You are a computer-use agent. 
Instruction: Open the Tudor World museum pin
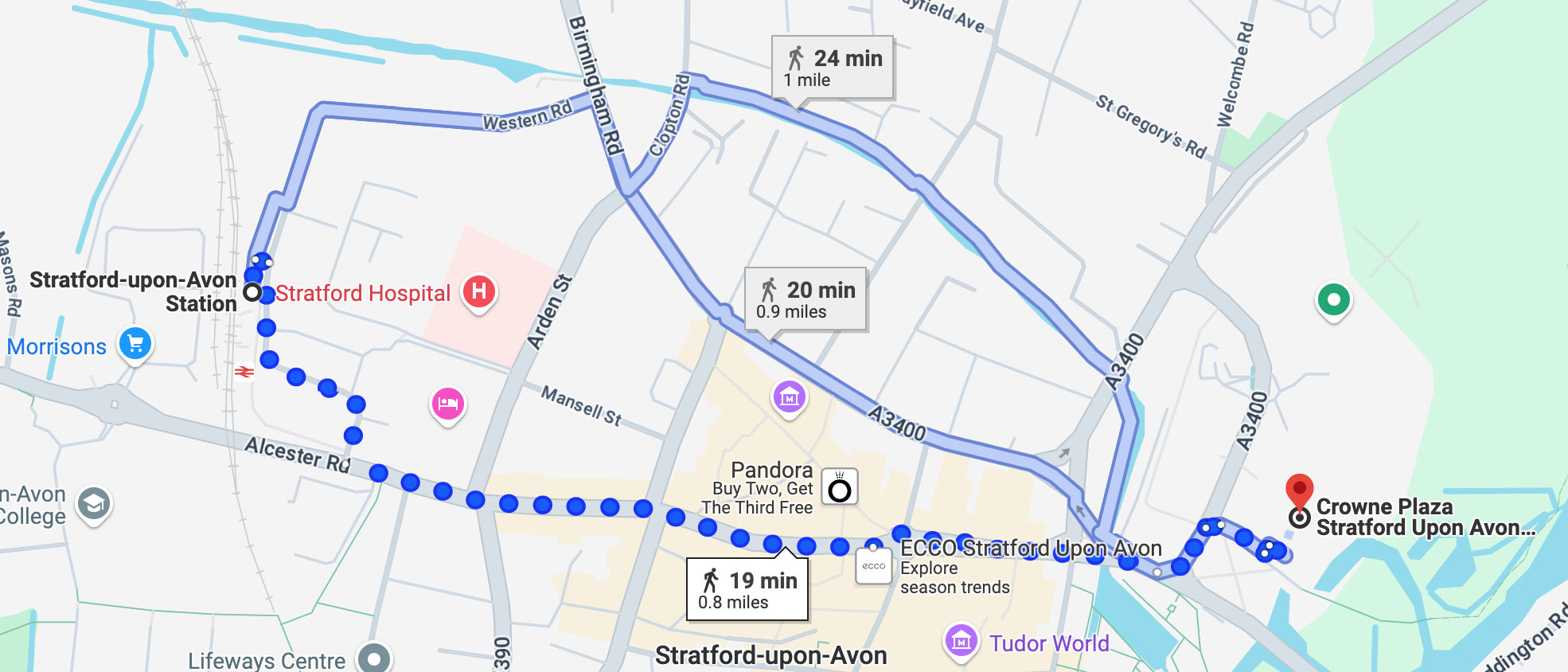coord(961,641)
